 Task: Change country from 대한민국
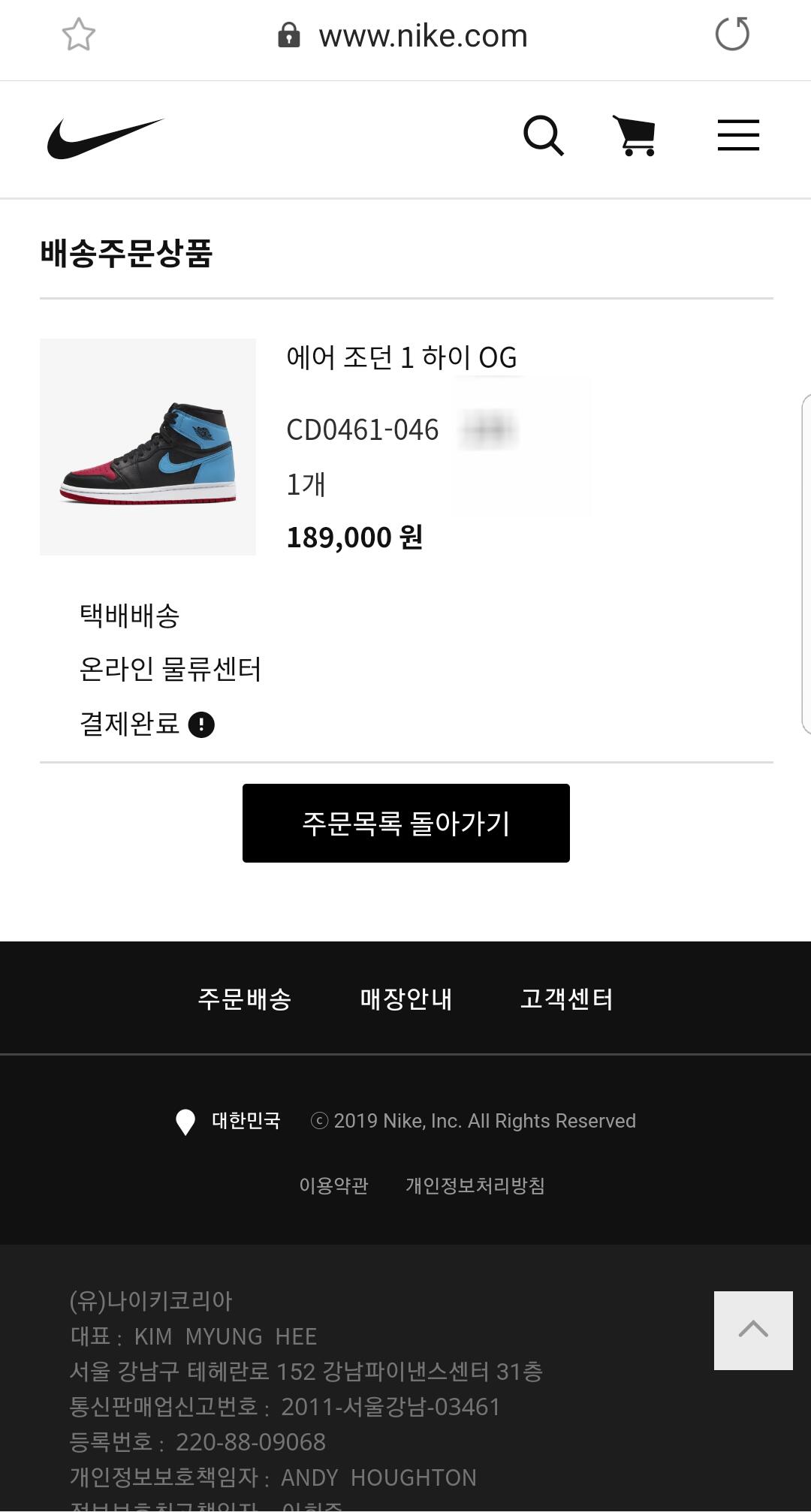[x=228, y=1121]
